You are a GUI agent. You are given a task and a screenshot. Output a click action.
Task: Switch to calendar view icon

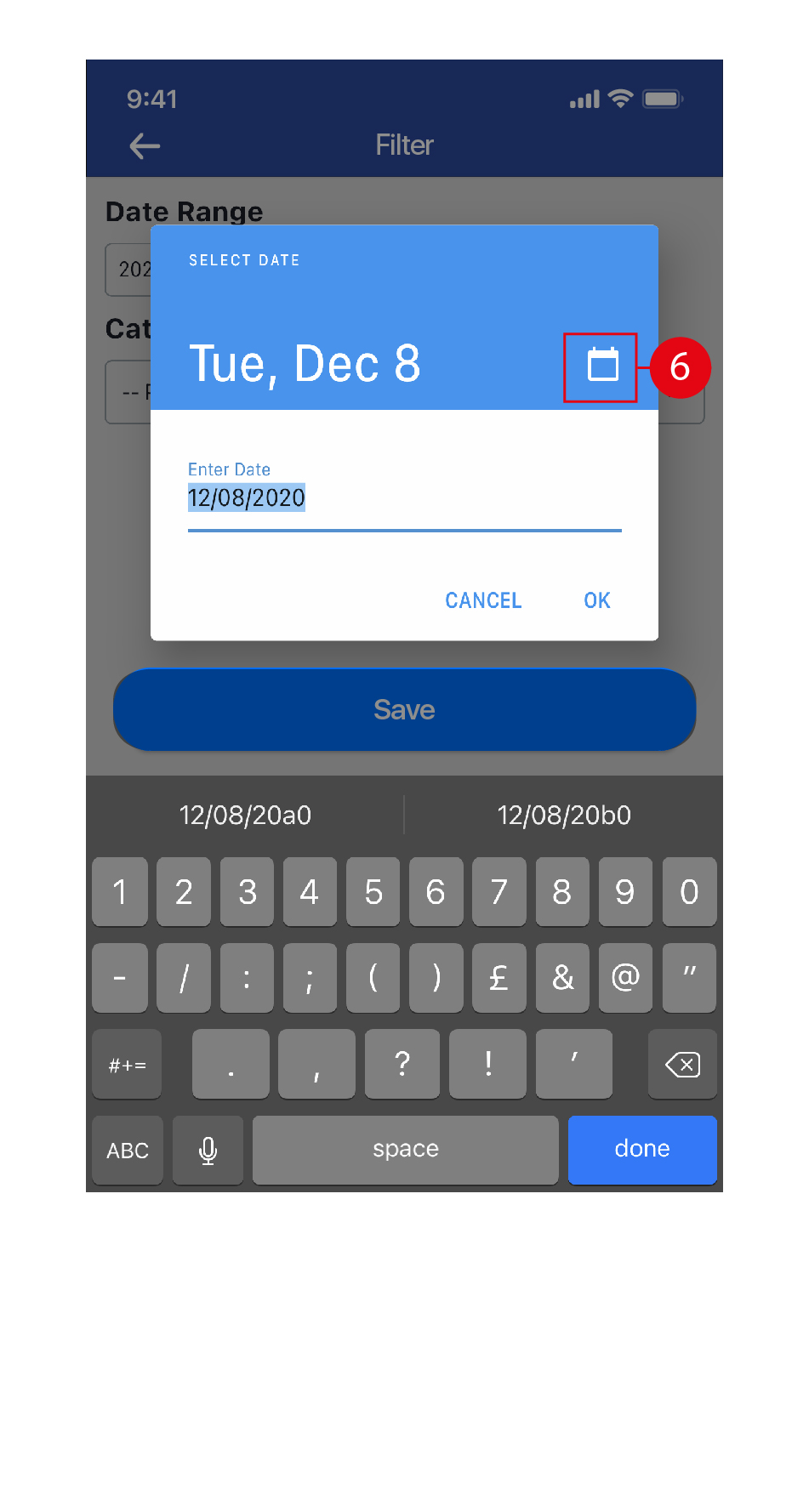(602, 366)
